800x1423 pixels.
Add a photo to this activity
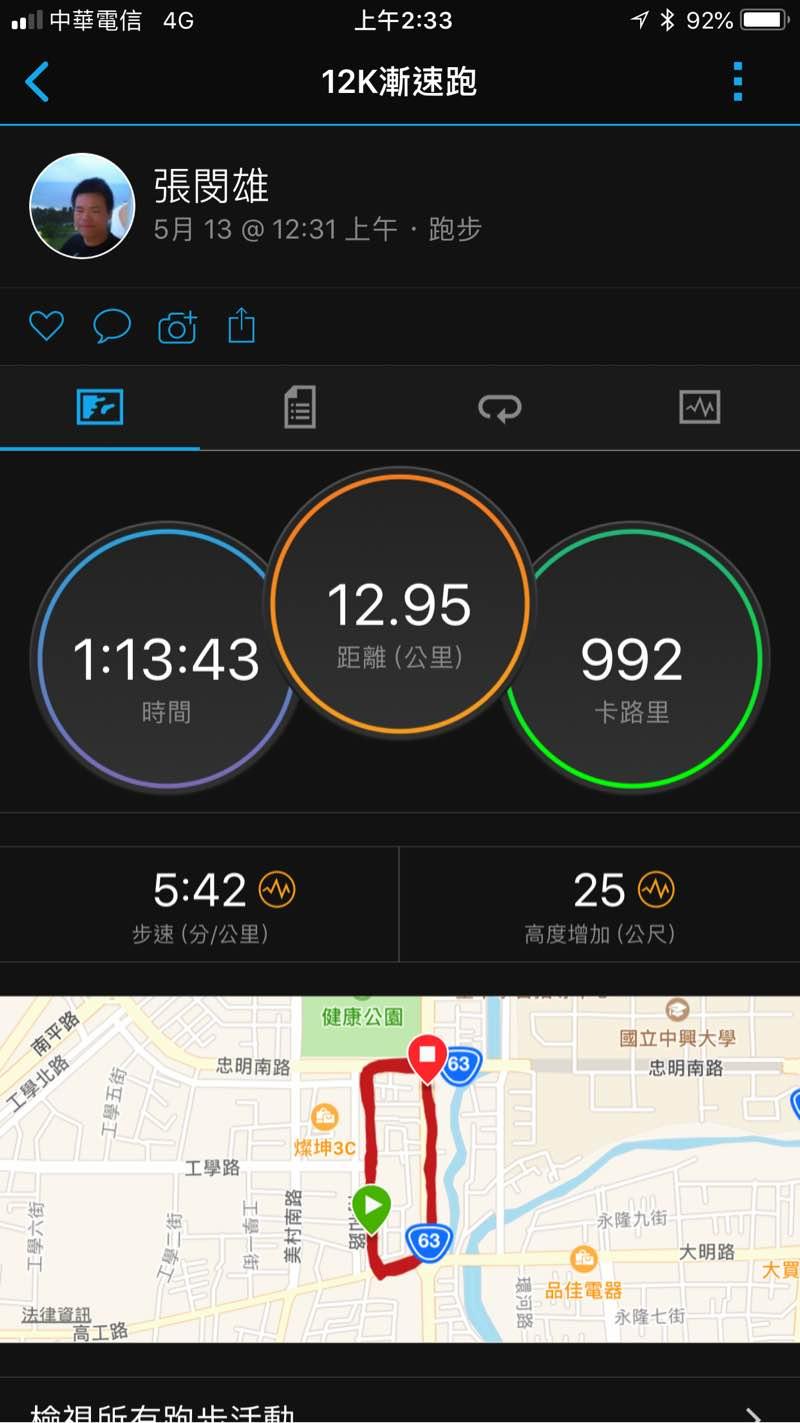pos(177,326)
